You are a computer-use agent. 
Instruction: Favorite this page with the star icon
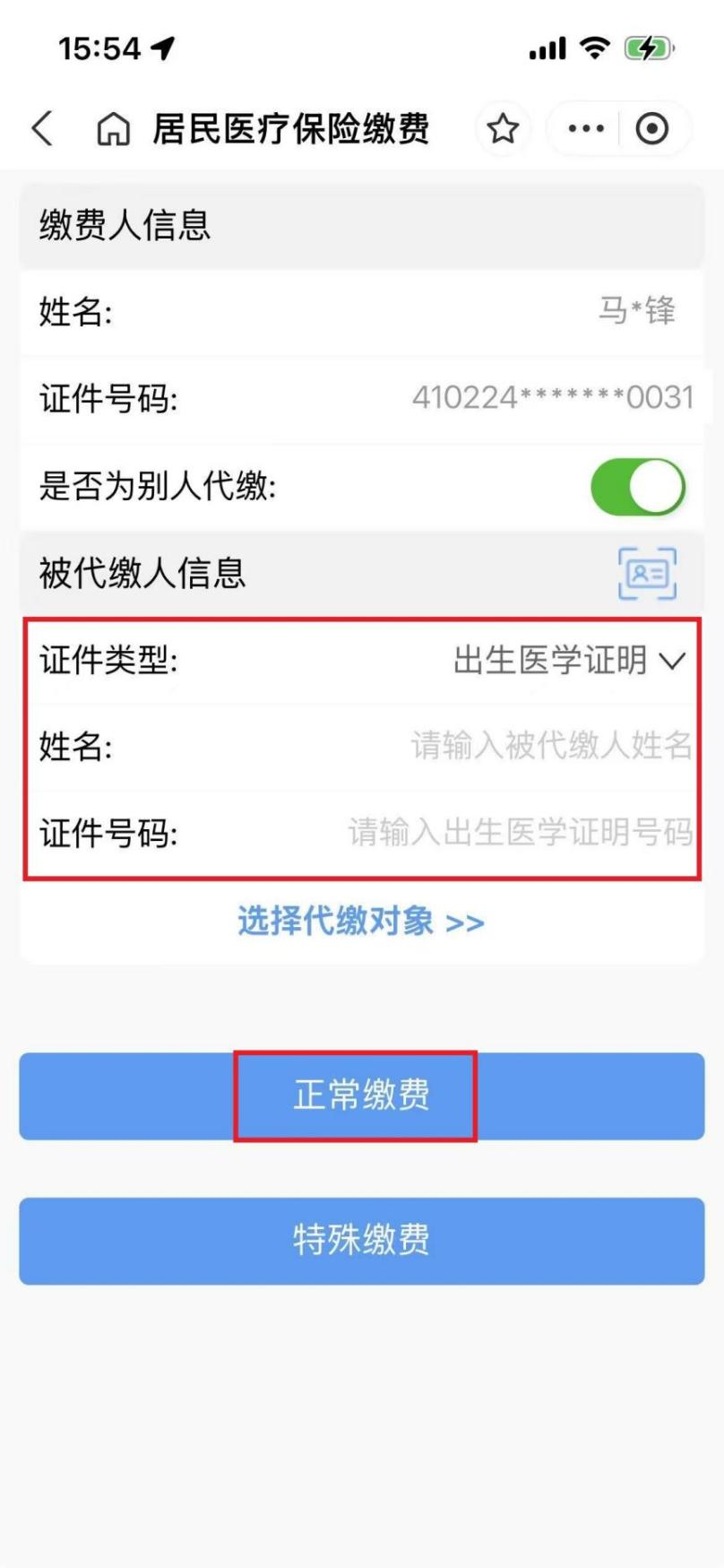(x=503, y=129)
